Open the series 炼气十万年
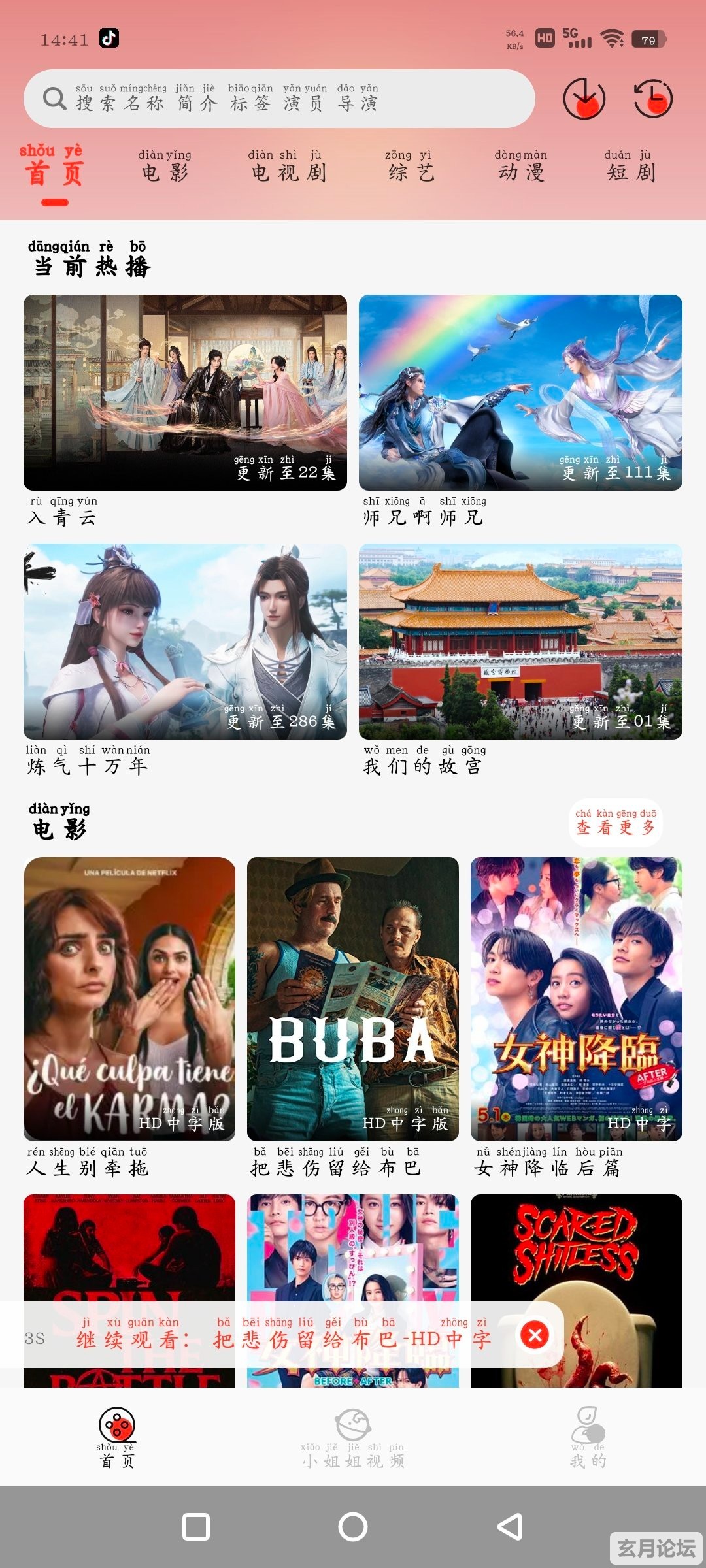706x1568 pixels. point(185,642)
